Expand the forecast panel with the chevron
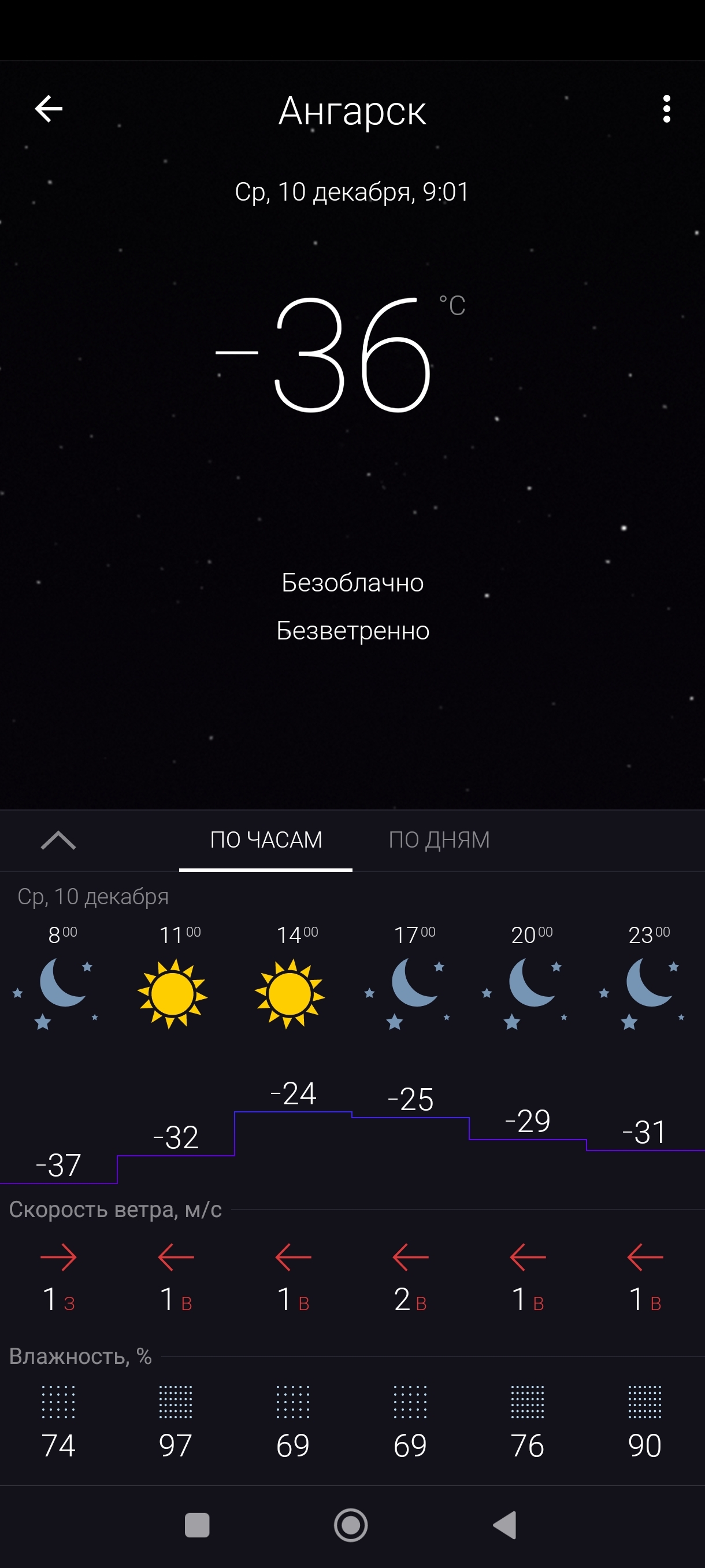Image resolution: width=705 pixels, height=1568 pixels. pyautogui.click(x=58, y=841)
